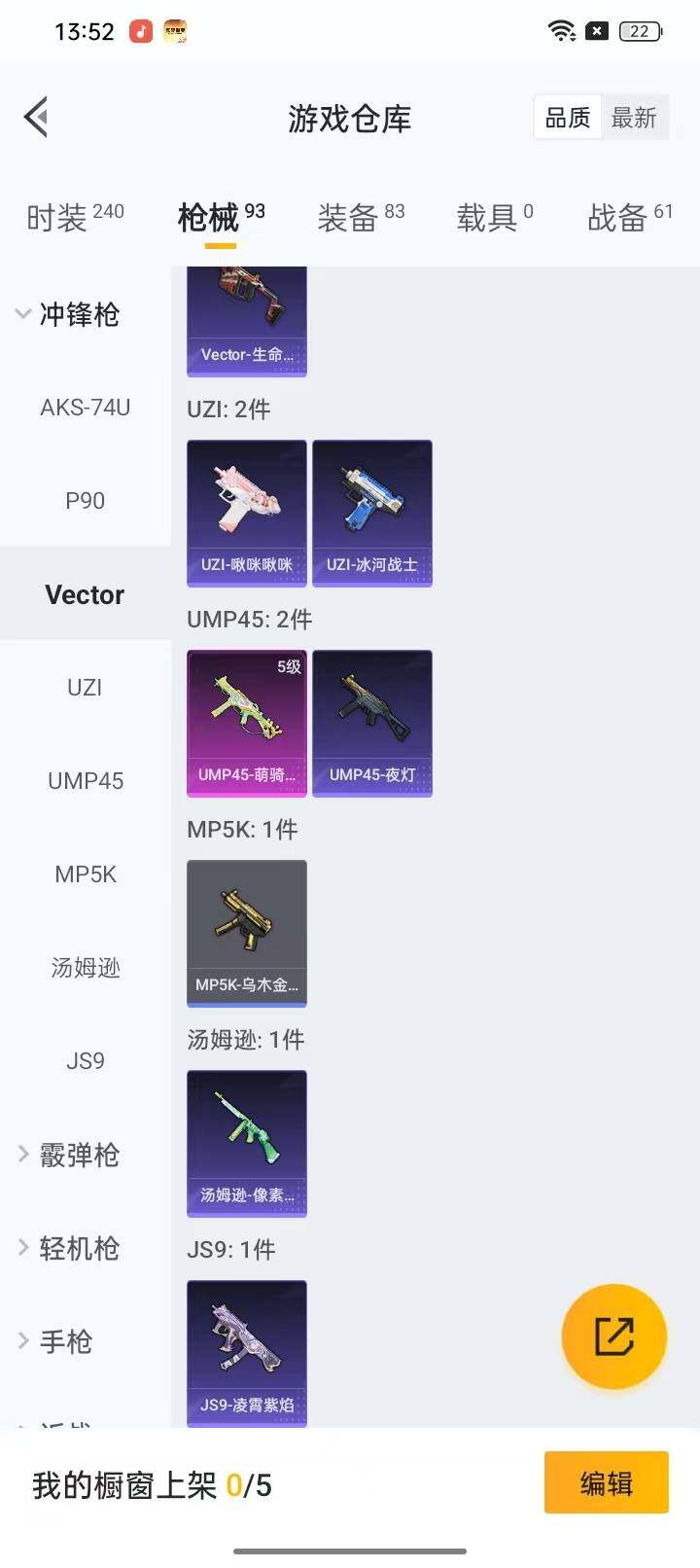Open the level 5 UMP45-萌骑 skin

247,723
